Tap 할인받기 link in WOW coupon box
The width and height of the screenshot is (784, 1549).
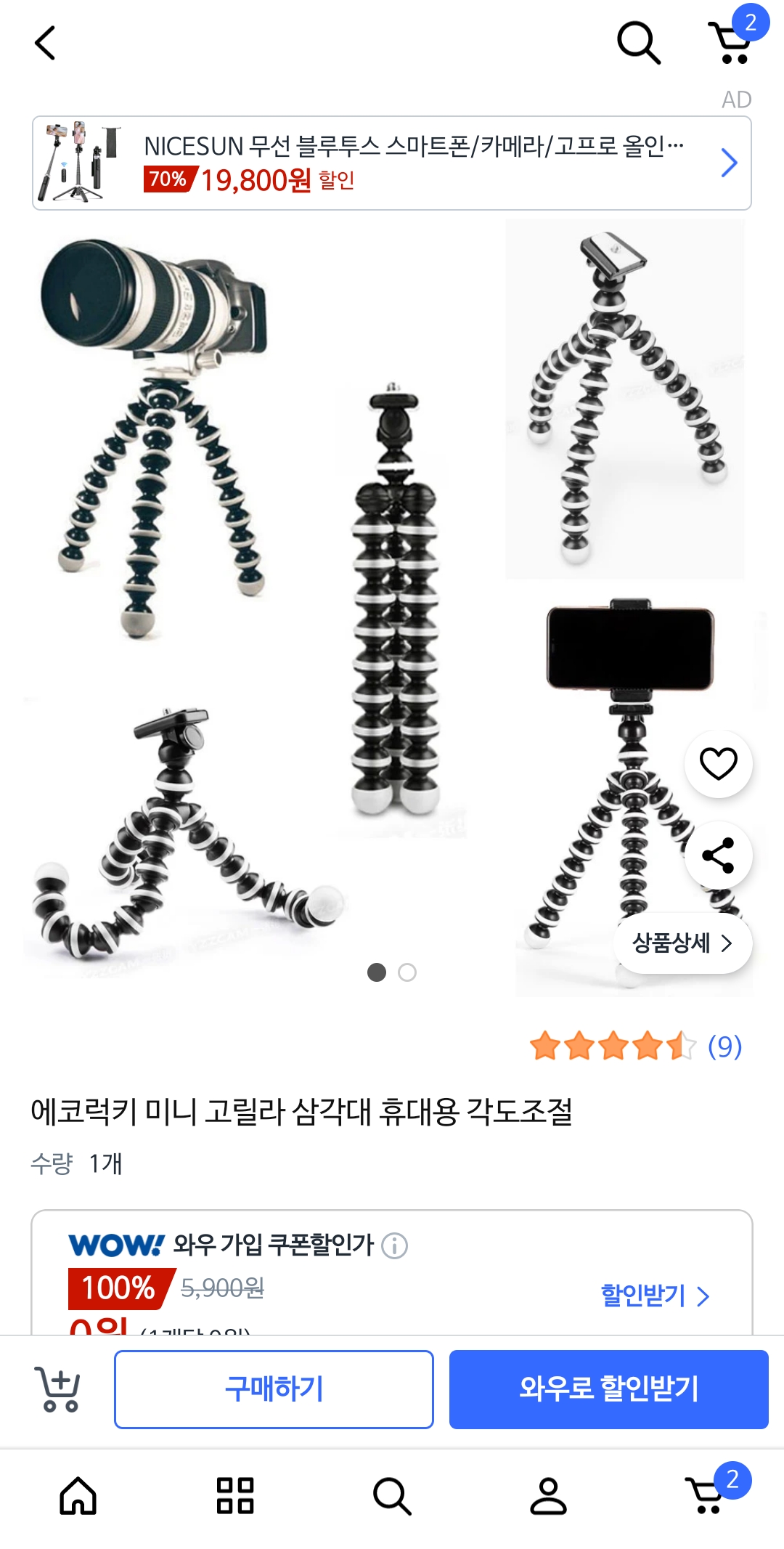pos(654,1295)
